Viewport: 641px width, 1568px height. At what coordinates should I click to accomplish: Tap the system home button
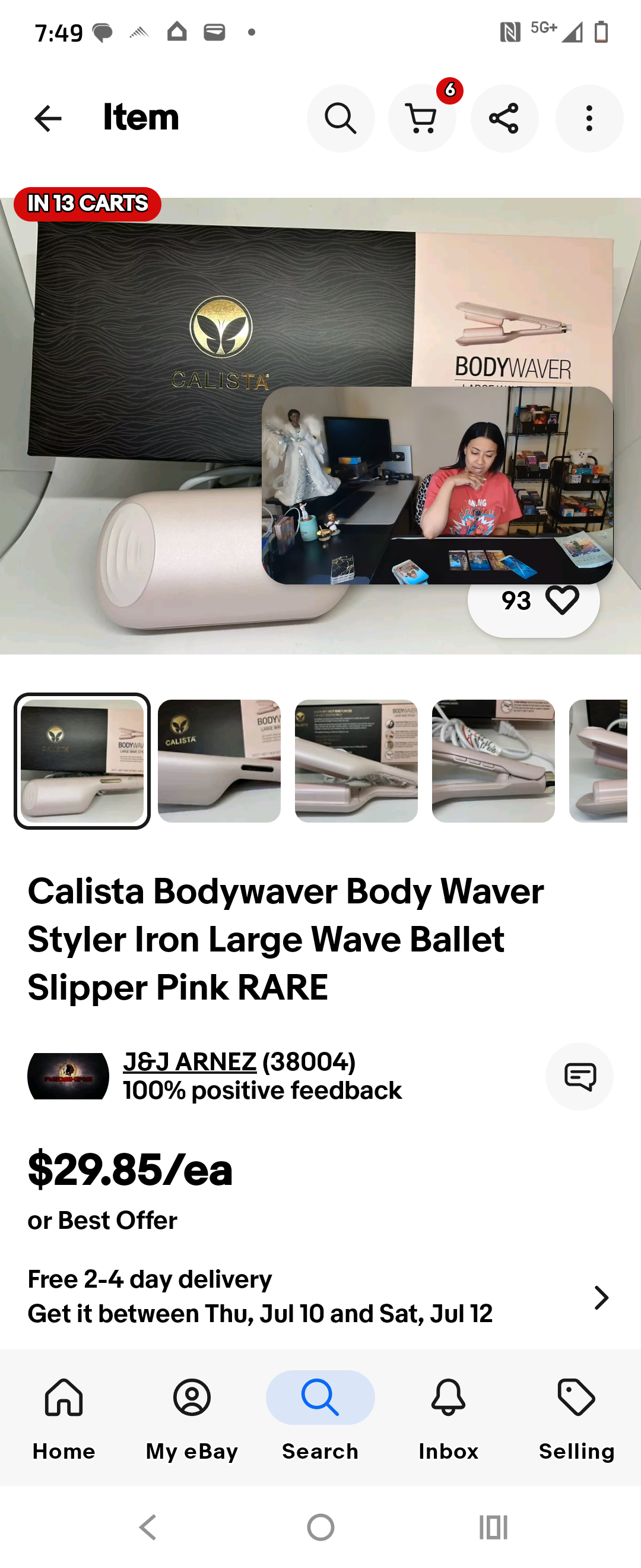pyautogui.click(x=320, y=1527)
